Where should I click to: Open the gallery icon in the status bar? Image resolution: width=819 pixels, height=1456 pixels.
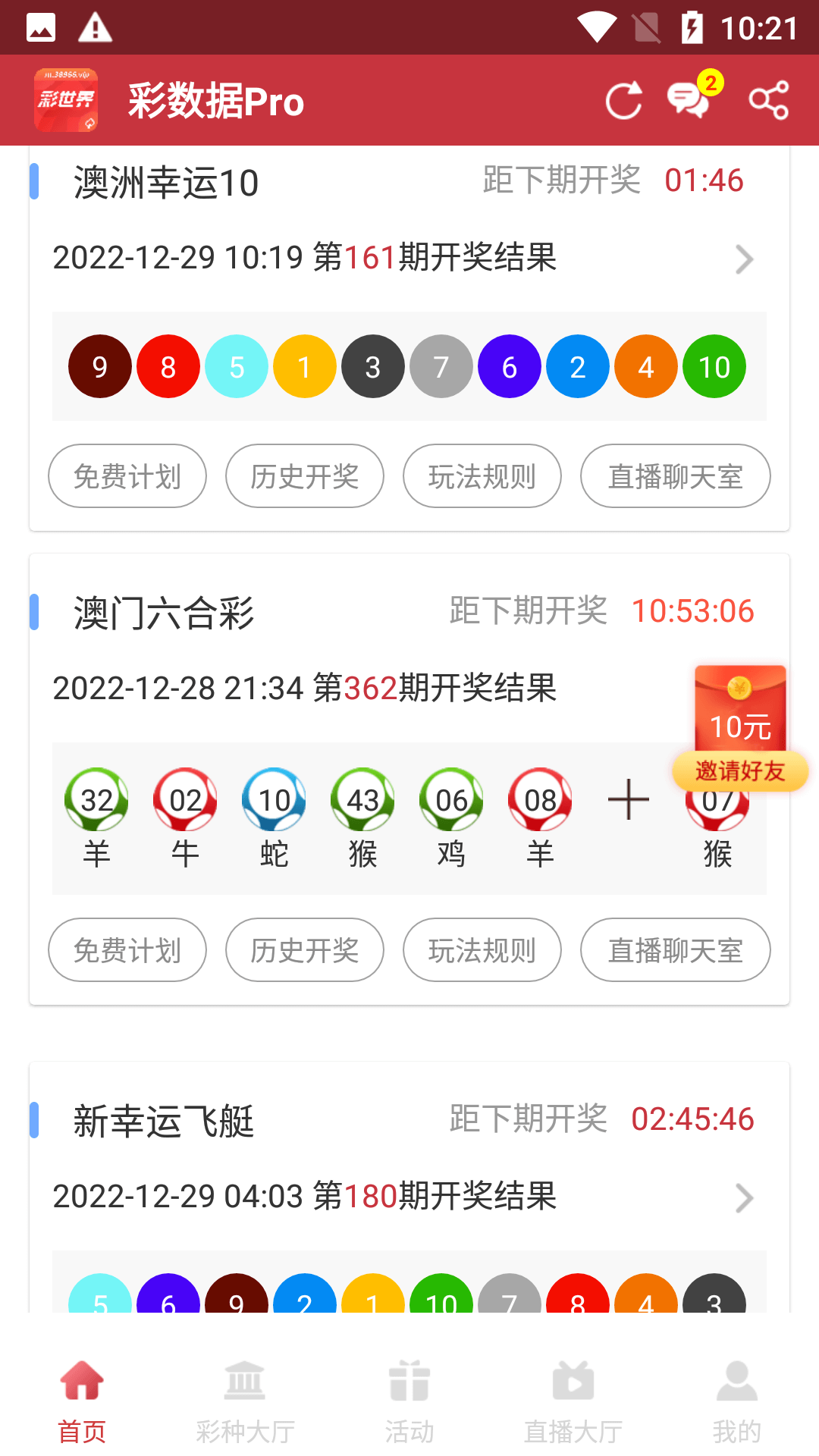coord(42,27)
